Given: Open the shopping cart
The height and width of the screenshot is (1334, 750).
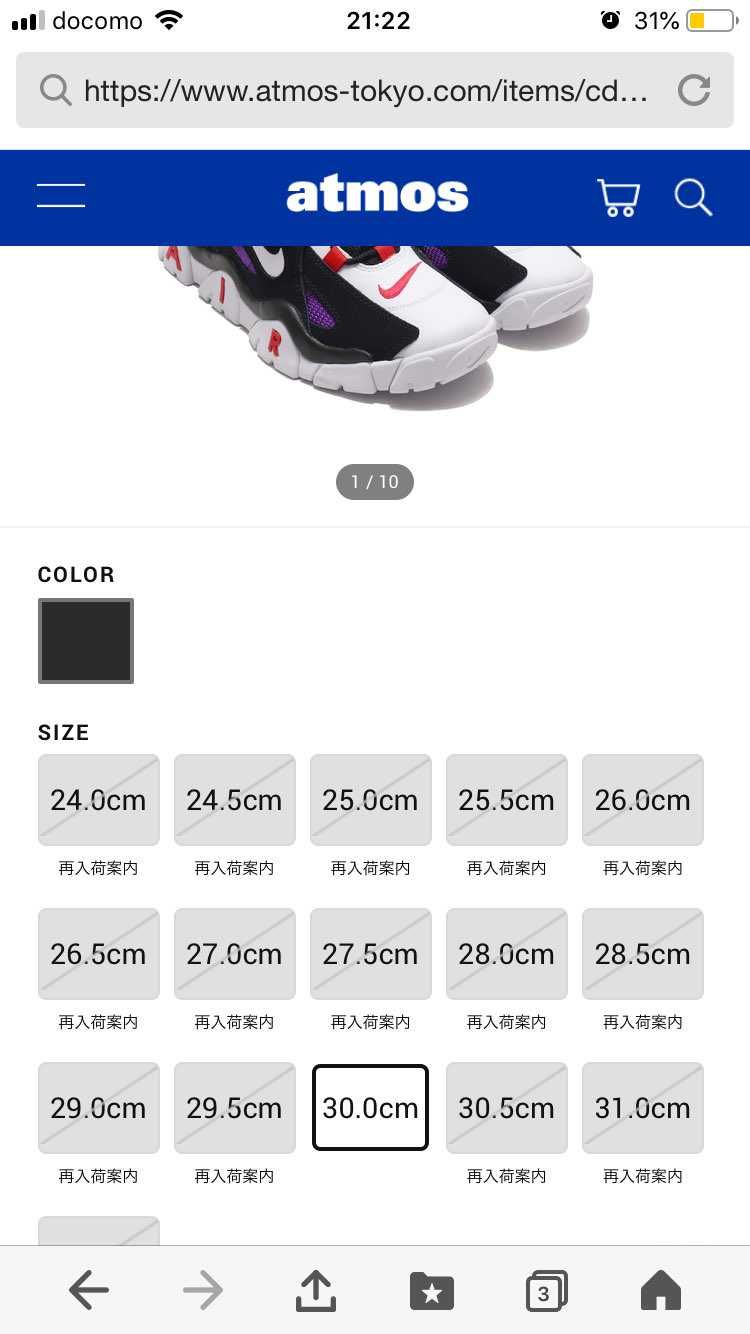Looking at the screenshot, I should [x=618, y=197].
